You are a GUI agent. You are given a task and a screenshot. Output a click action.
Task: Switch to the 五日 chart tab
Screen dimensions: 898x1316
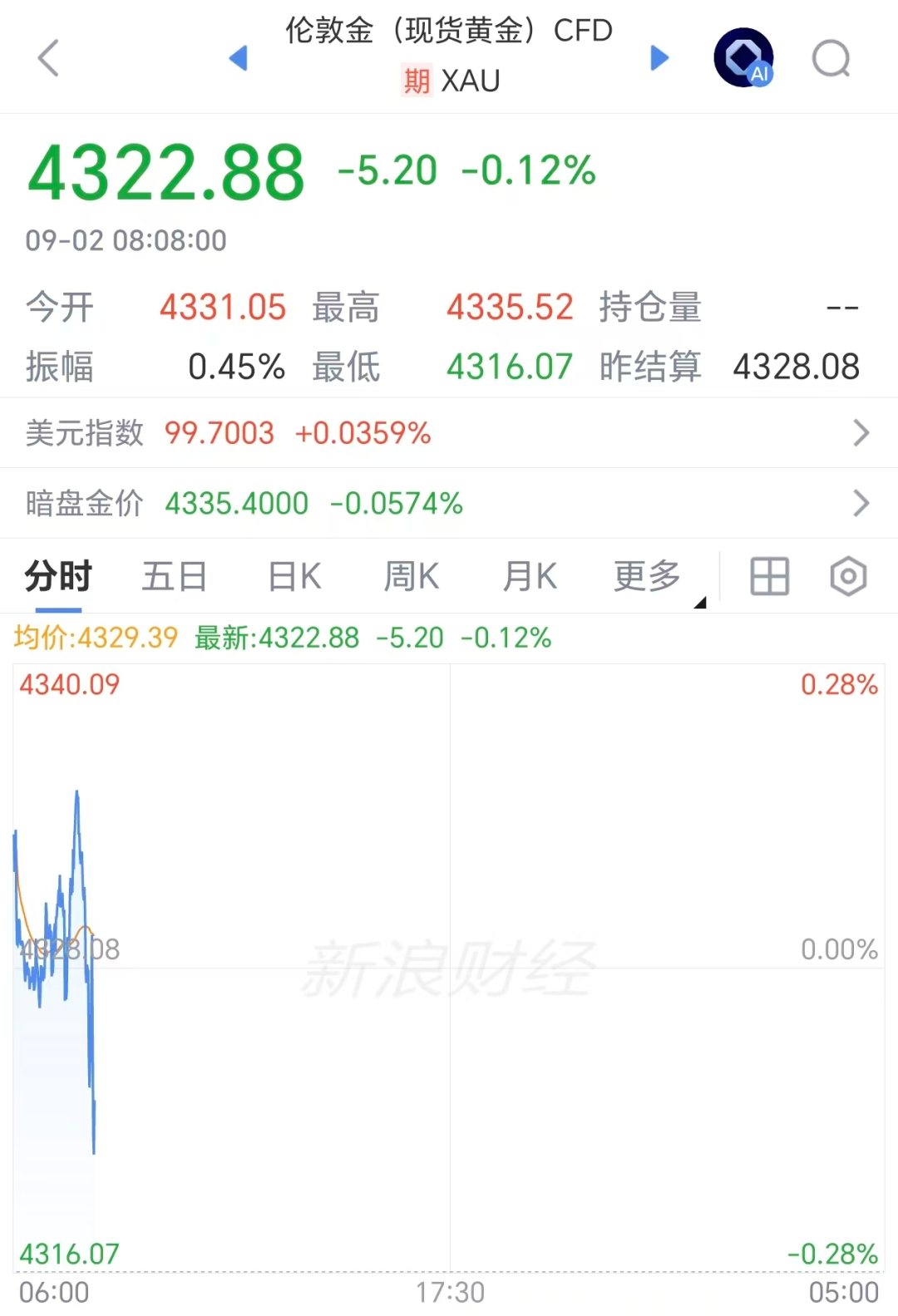click(175, 576)
